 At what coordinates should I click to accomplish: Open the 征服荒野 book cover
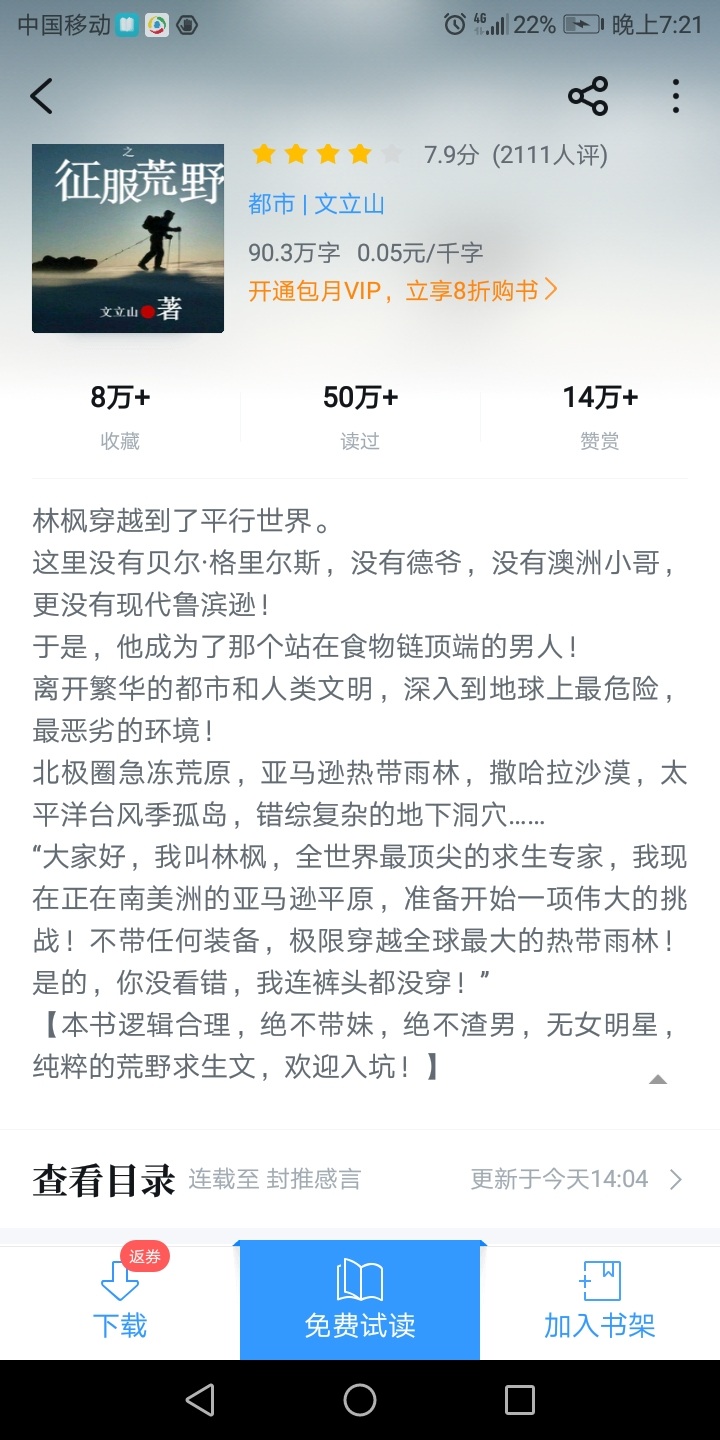click(128, 238)
